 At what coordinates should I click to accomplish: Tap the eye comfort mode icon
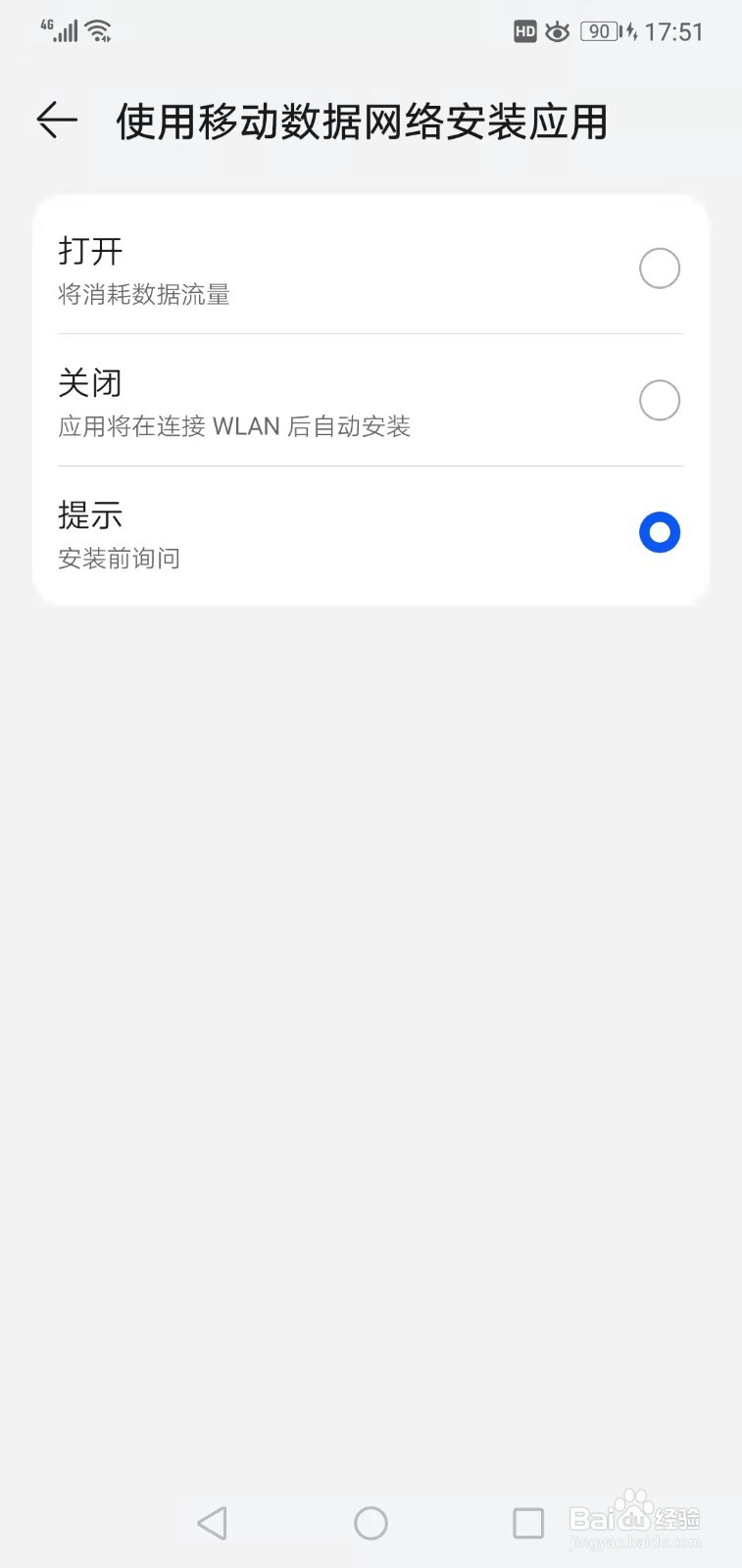click(x=558, y=31)
